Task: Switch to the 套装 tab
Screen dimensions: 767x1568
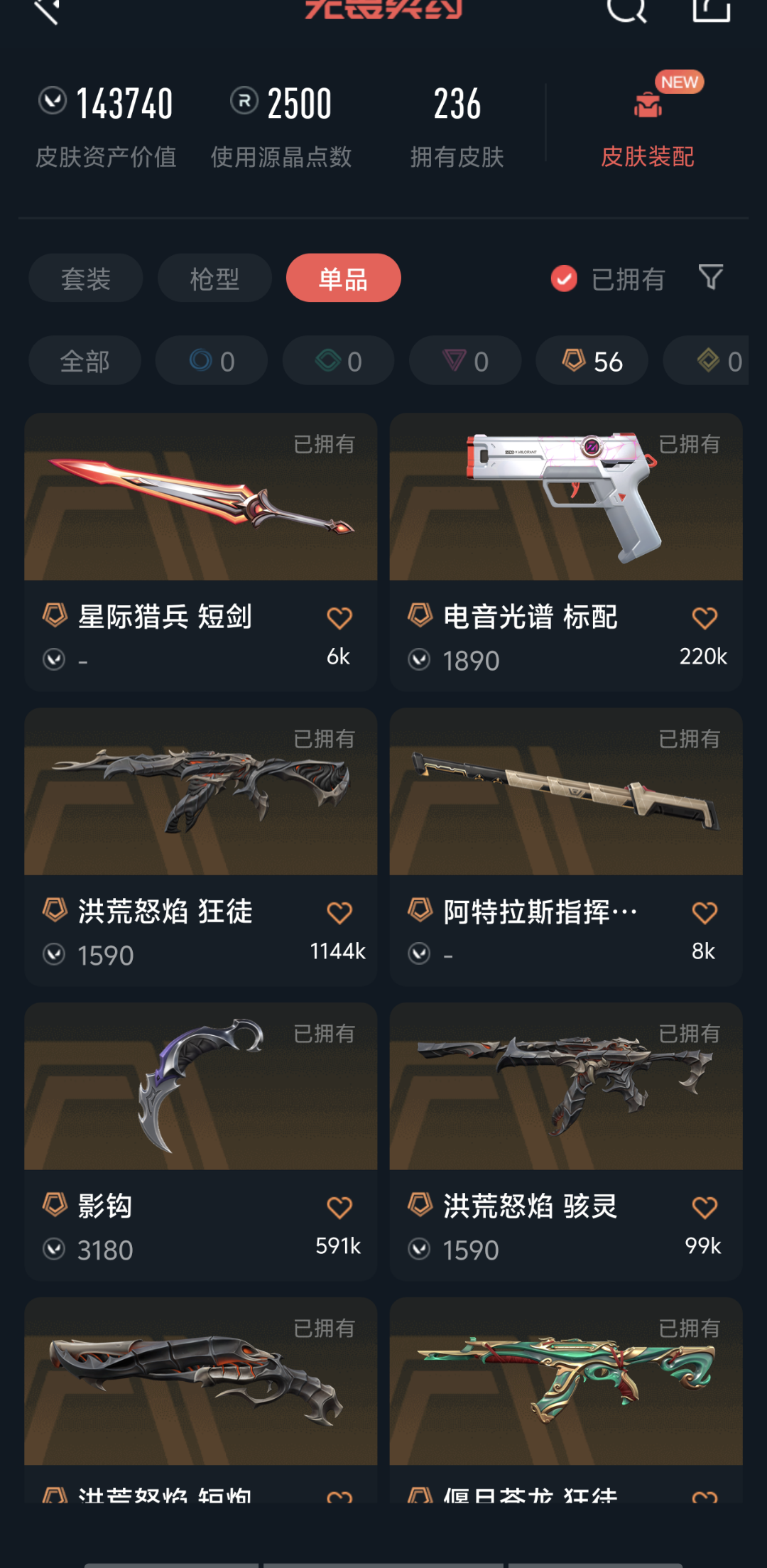Action: (x=85, y=279)
